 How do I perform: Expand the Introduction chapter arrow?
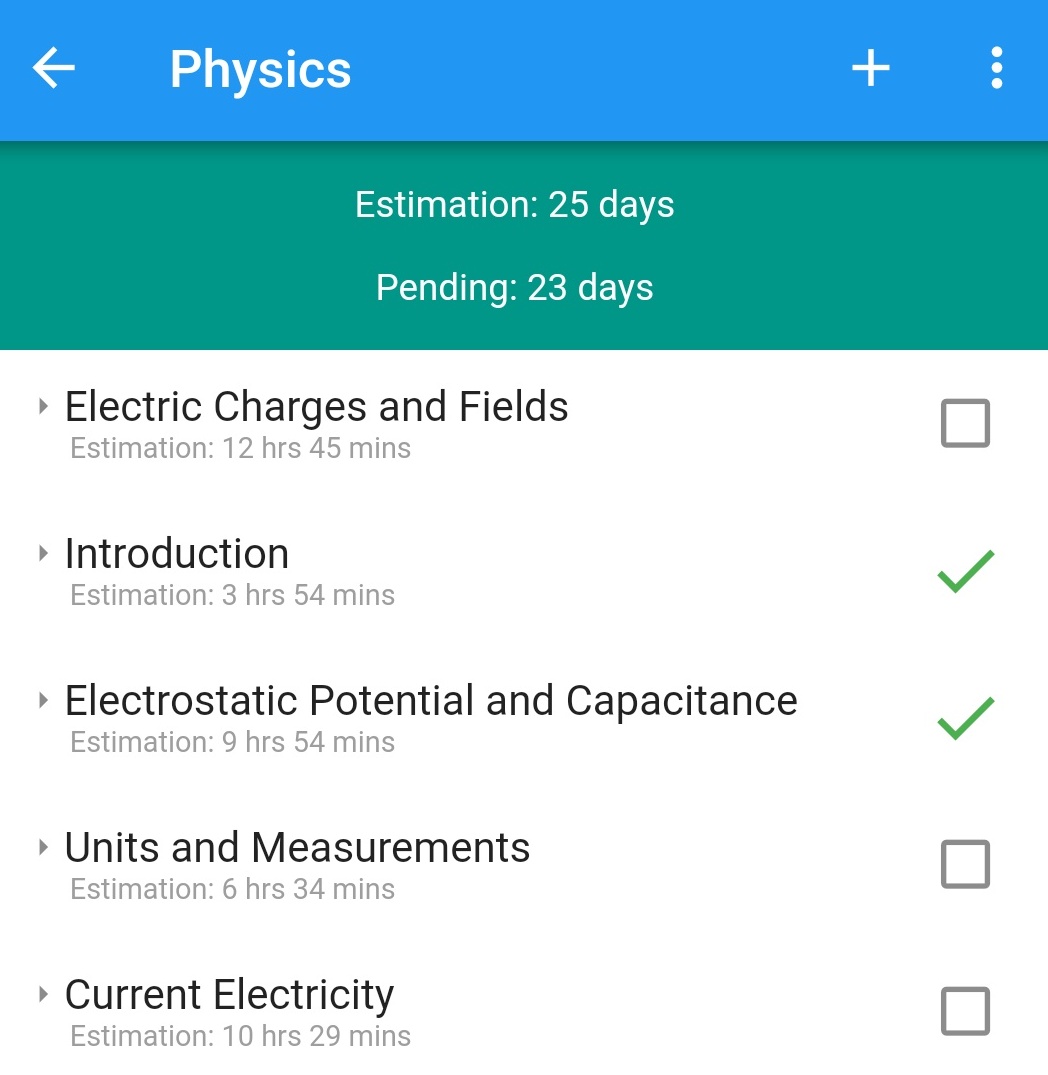pyautogui.click(x=43, y=554)
